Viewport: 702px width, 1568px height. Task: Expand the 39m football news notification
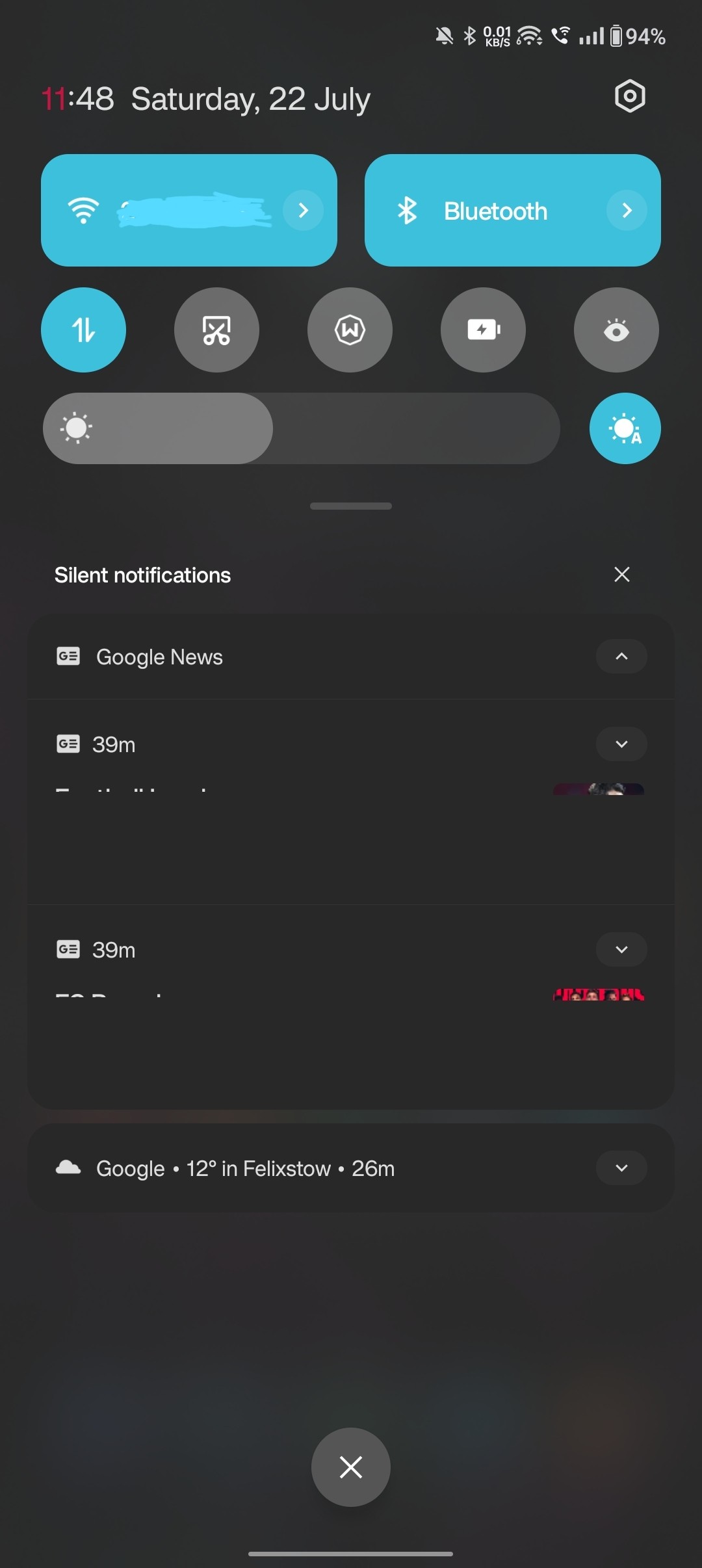tap(621, 744)
